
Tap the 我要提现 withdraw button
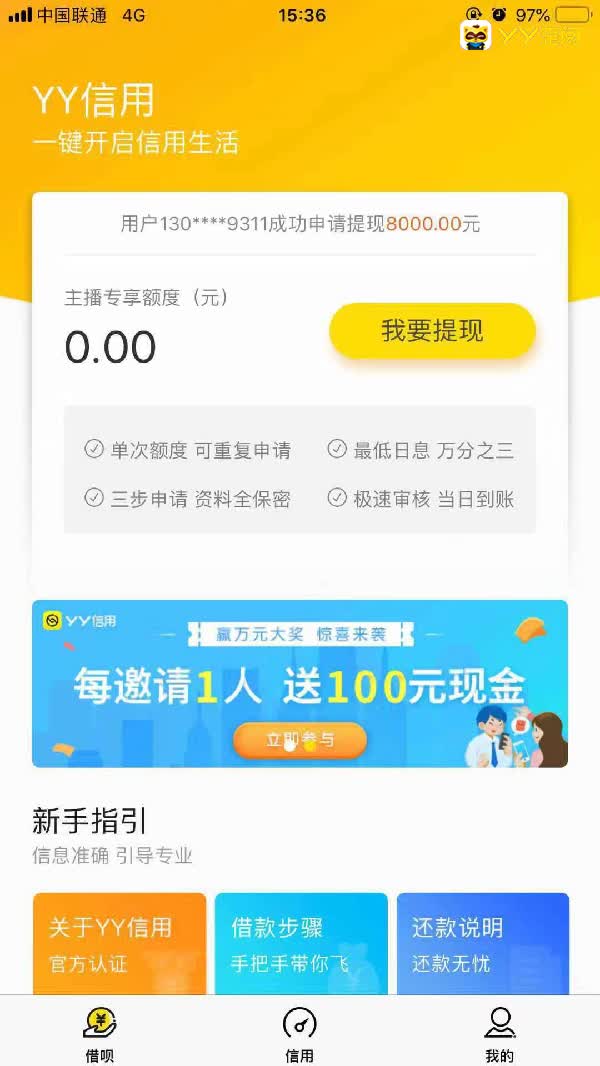pos(432,331)
